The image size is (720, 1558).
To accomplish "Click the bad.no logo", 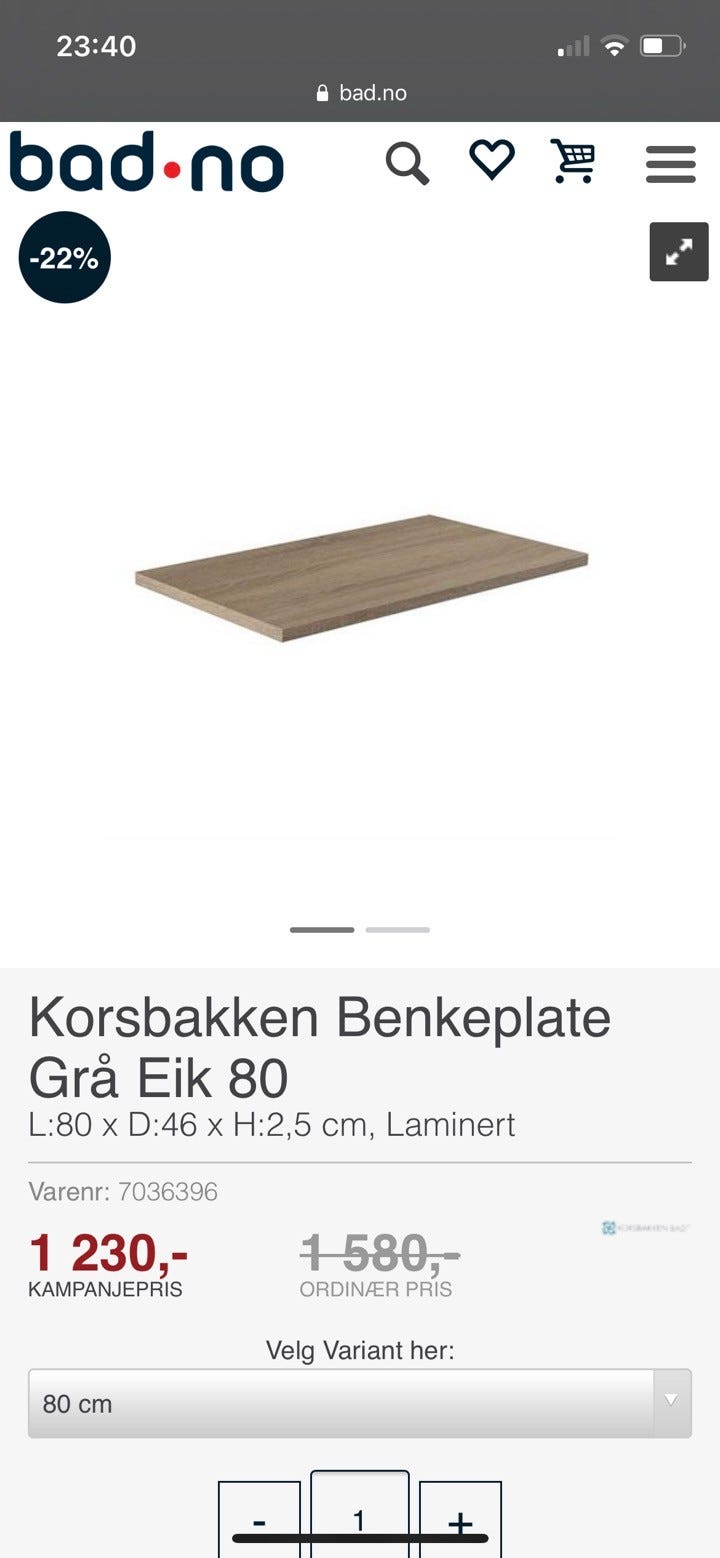I will [146, 162].
